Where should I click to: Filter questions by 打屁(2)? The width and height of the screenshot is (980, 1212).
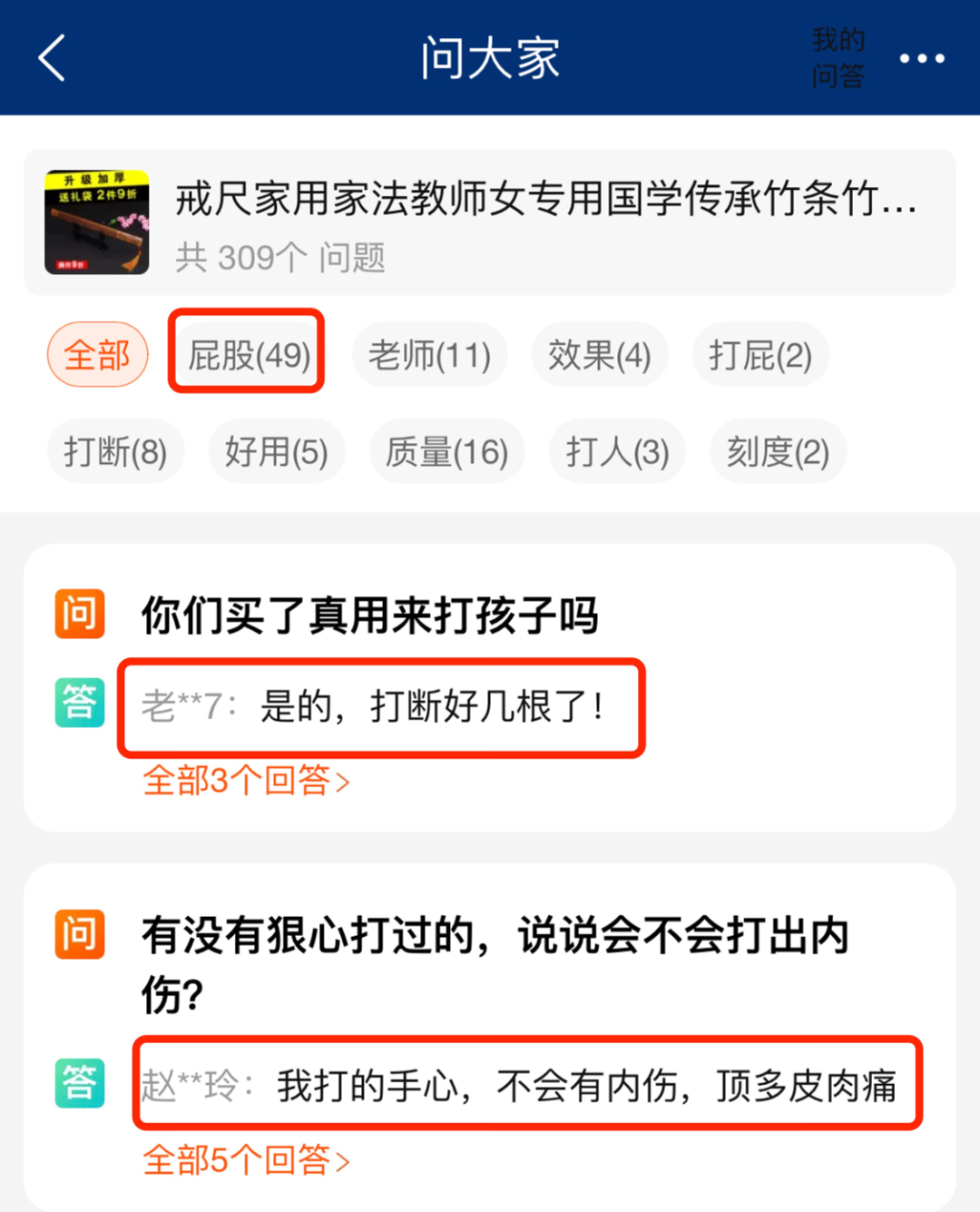[x=759, y=355]
